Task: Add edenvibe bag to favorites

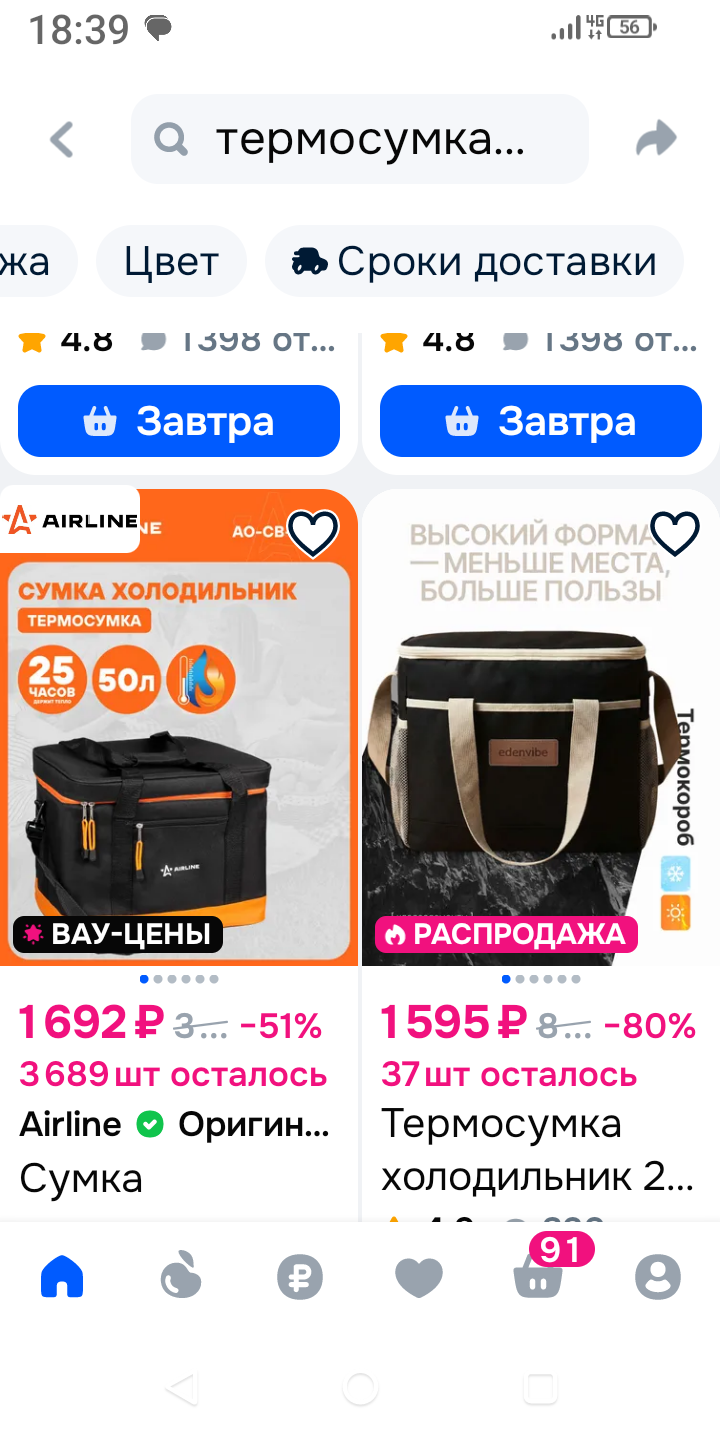Action: [x=675, y=534]
